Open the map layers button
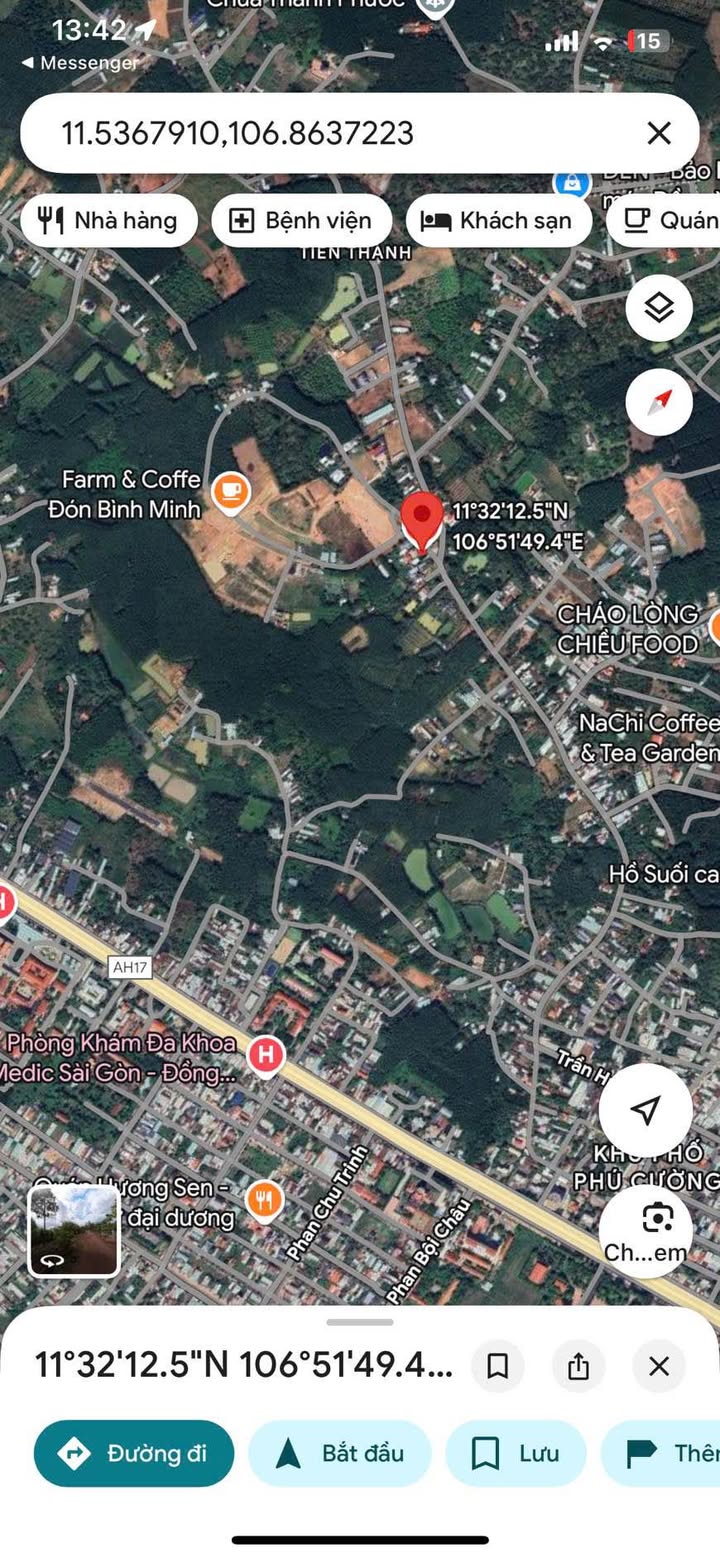Image resolution: width=720 pixels, height=1558 pixels. [x=659, y=308]
